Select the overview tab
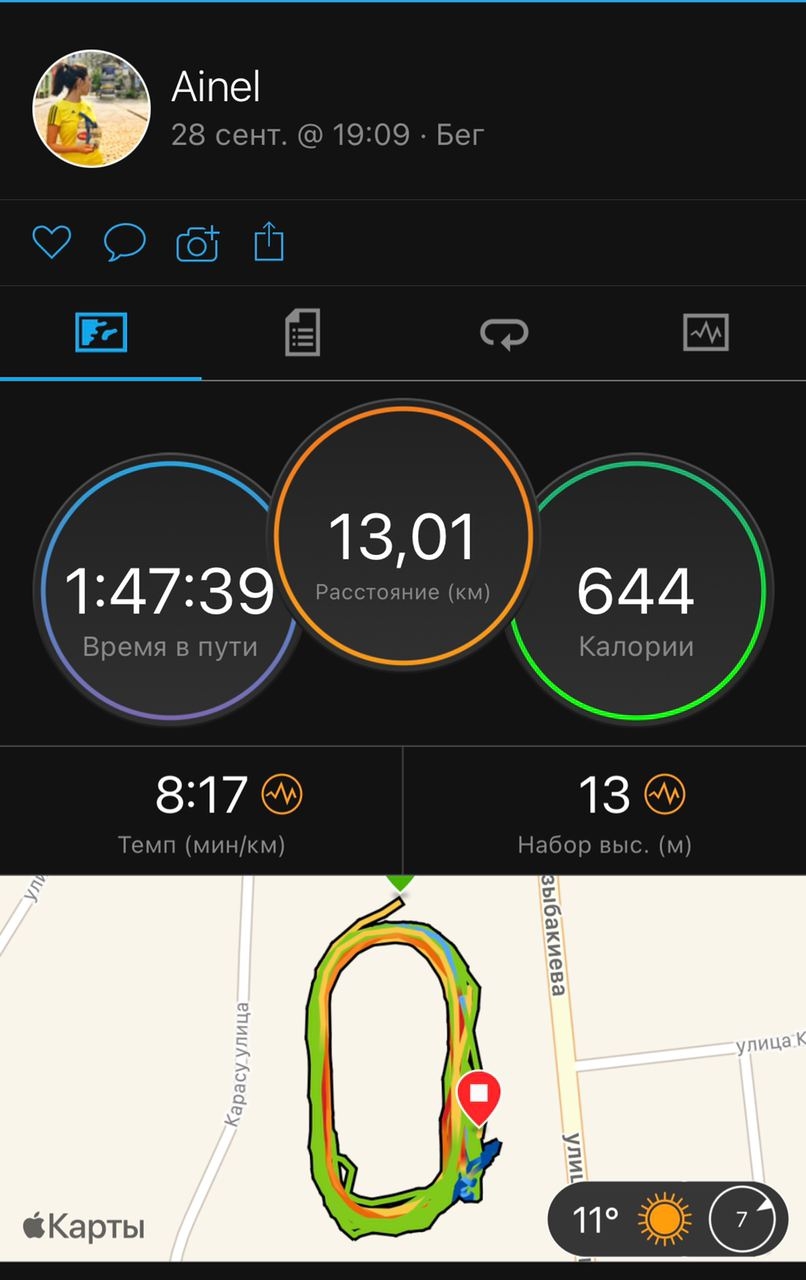The width and height of the screenshot is (806, 1280). [x=101, y=332]
